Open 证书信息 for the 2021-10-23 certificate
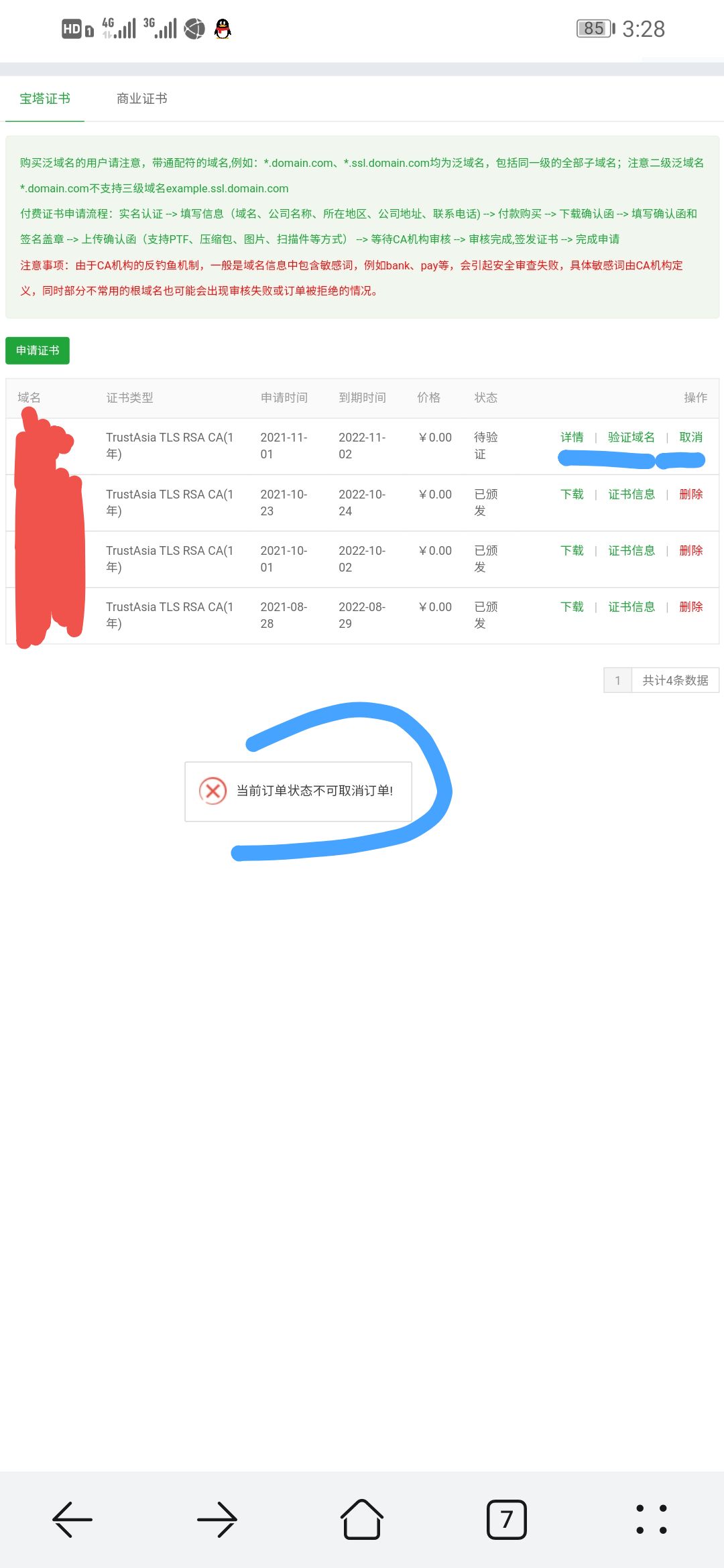 (x=631, y=494)
